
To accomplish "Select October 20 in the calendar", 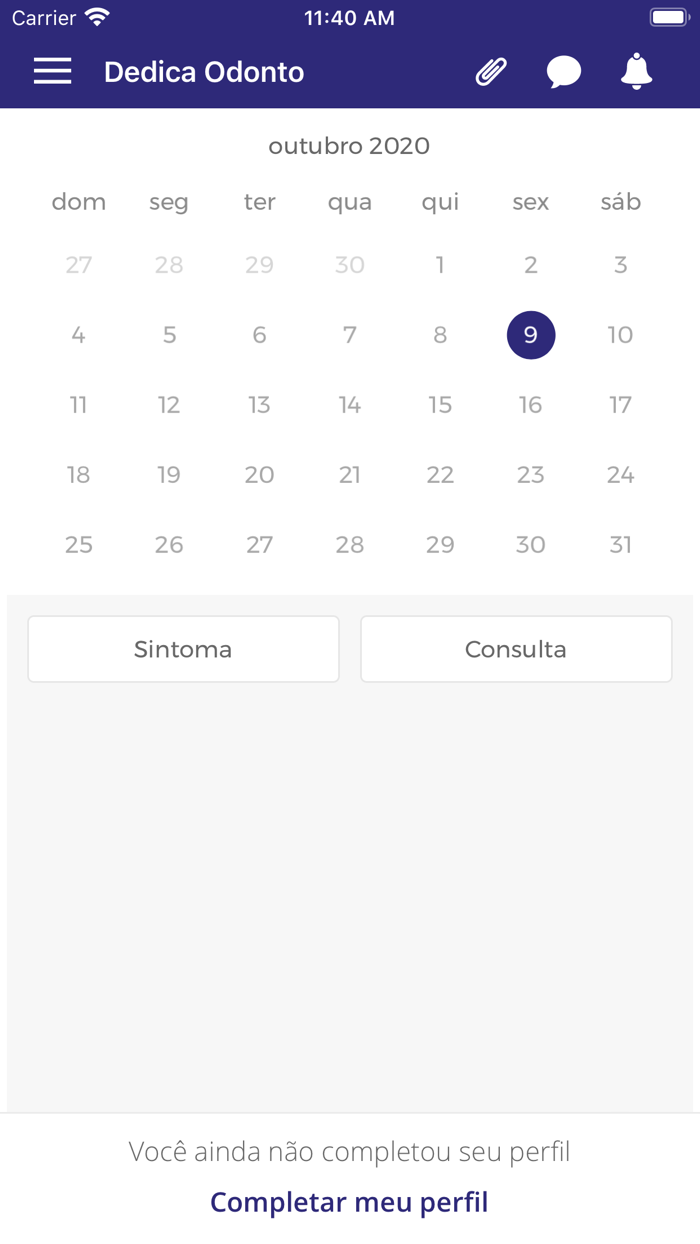I will (x=259, y=475).
